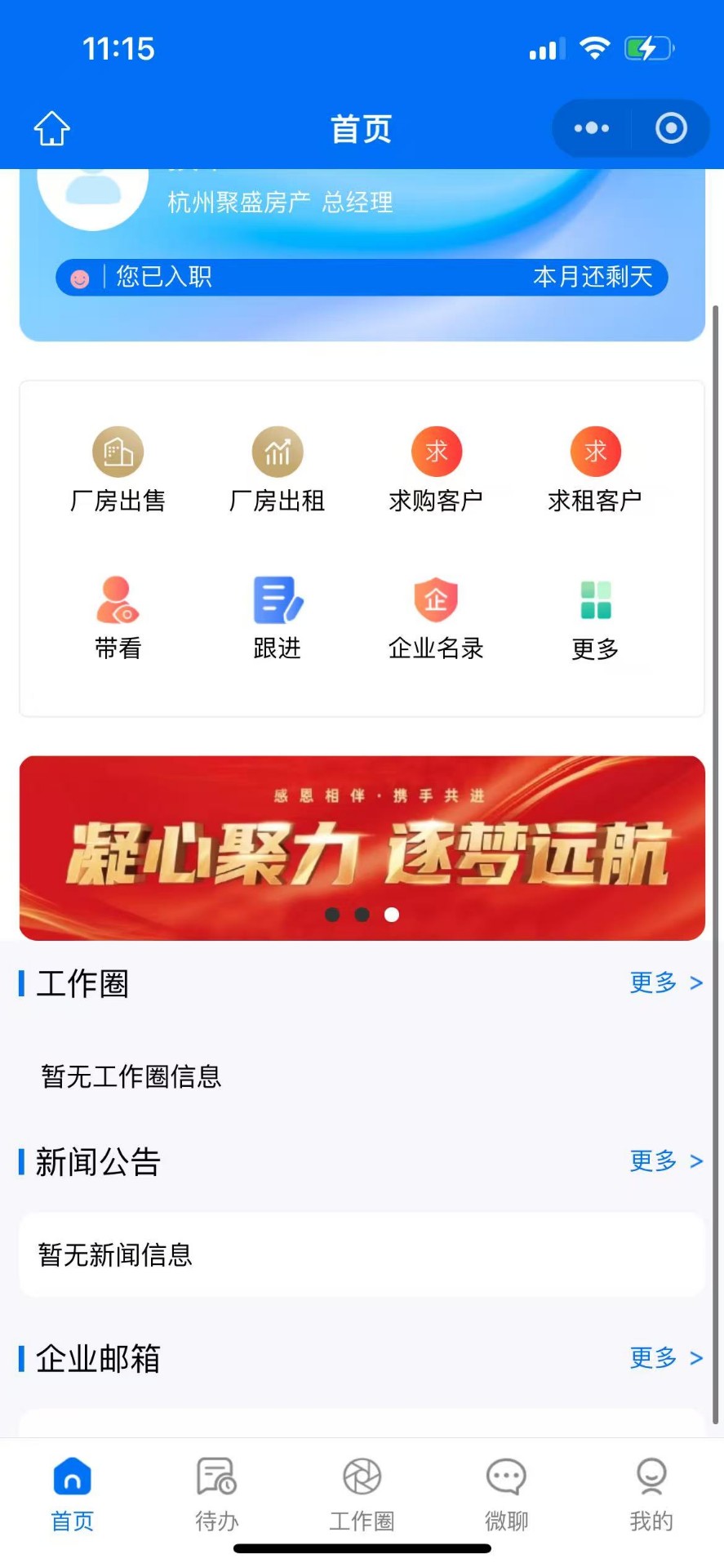Image resolution: width=724 pixels, height=1568 pixels.
Task: View more under 工作圈
Action: [665, 982]
